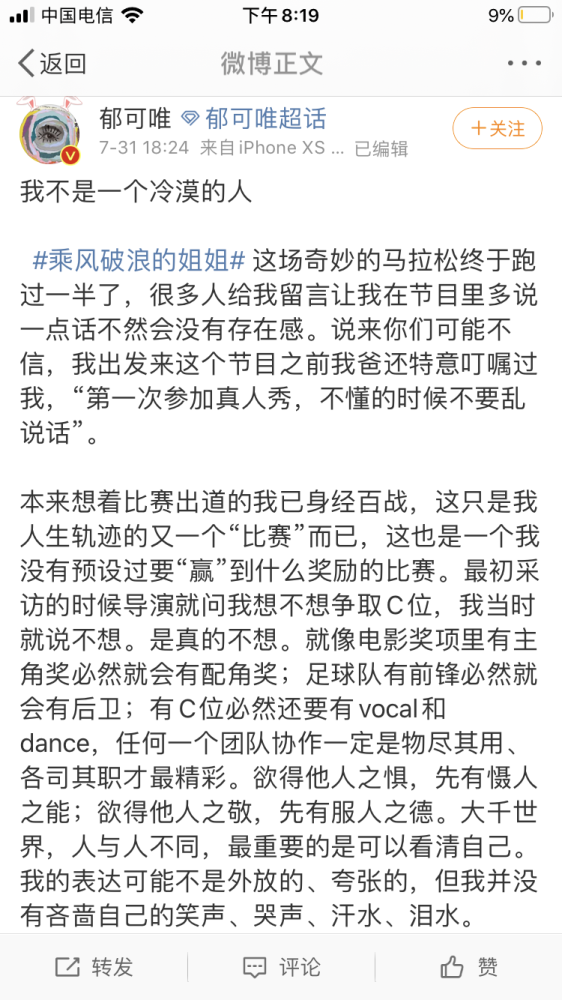Go back using the 返回 button
The image size is (562, 1000).
(52, 64)
